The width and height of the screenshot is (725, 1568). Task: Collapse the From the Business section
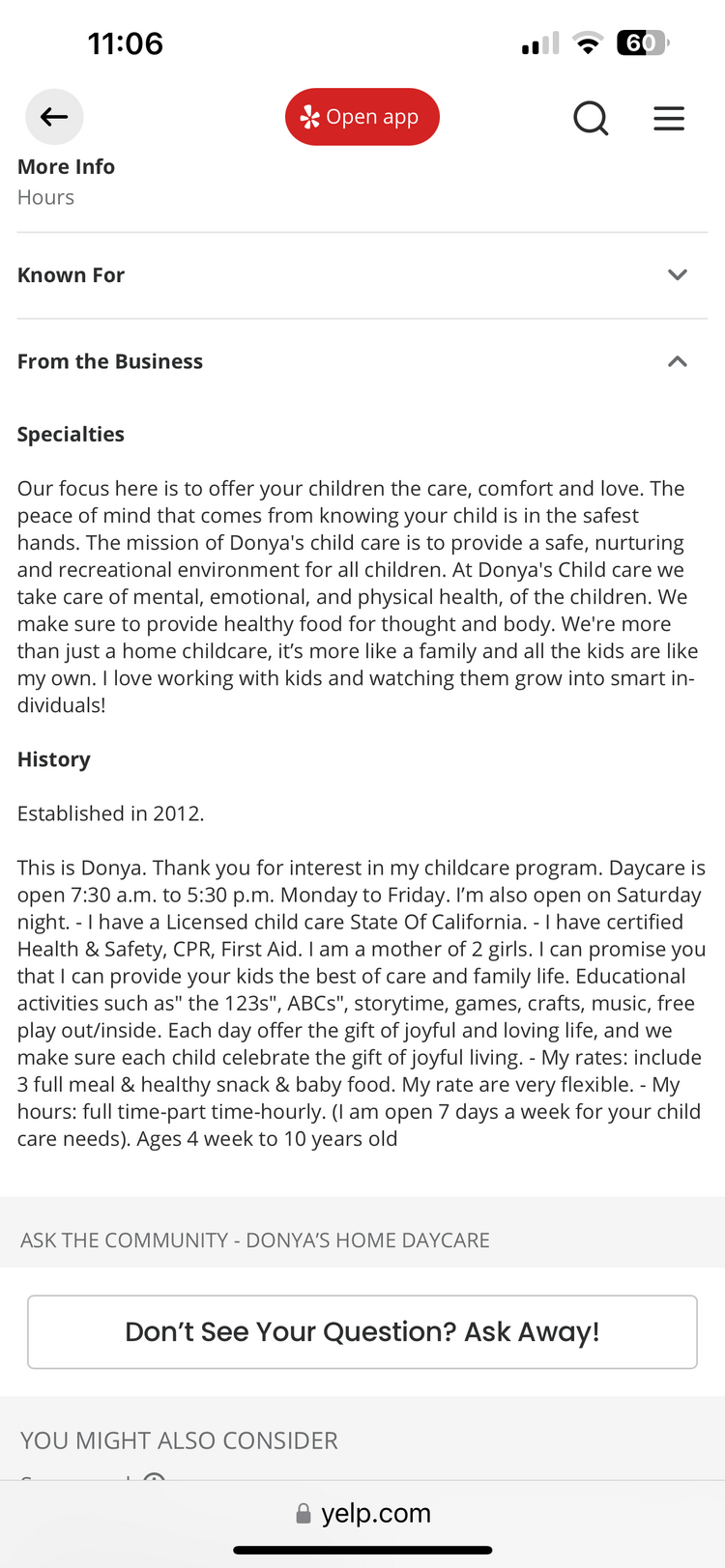(x=677, y=361)
